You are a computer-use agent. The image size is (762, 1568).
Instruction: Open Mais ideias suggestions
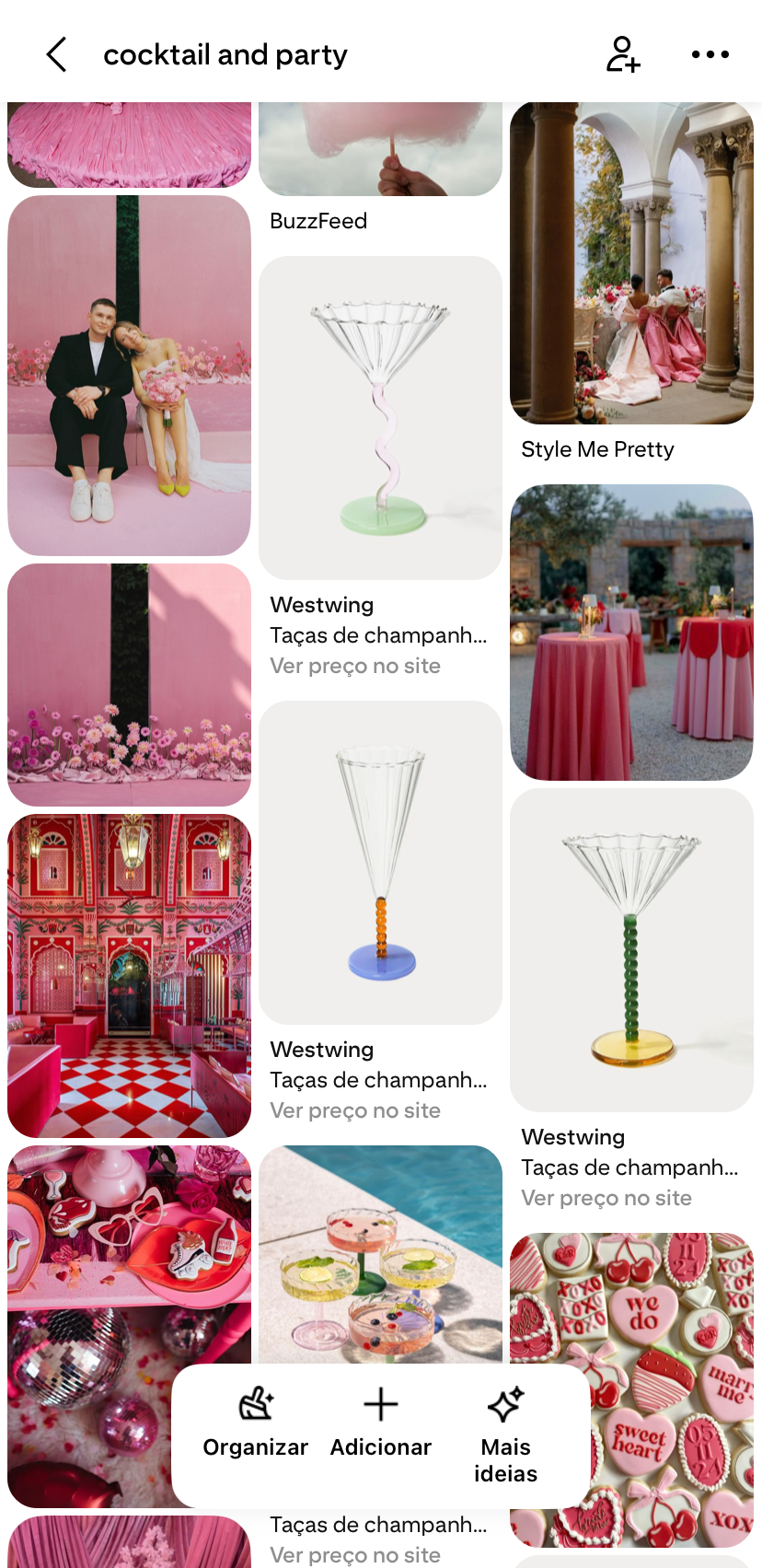click(x=505, y=1434)
